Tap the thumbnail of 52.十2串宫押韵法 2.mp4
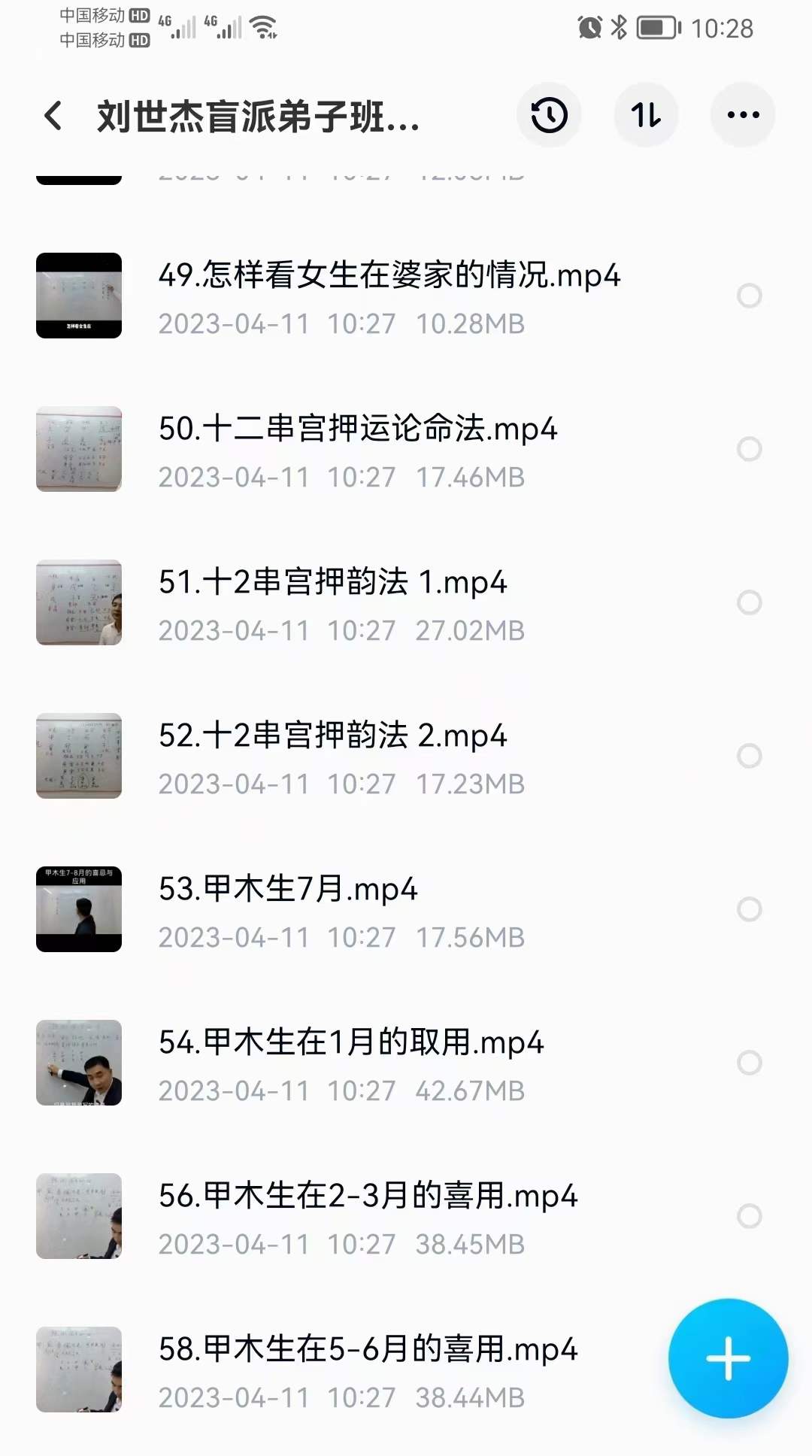 click(x=78, y=756)
